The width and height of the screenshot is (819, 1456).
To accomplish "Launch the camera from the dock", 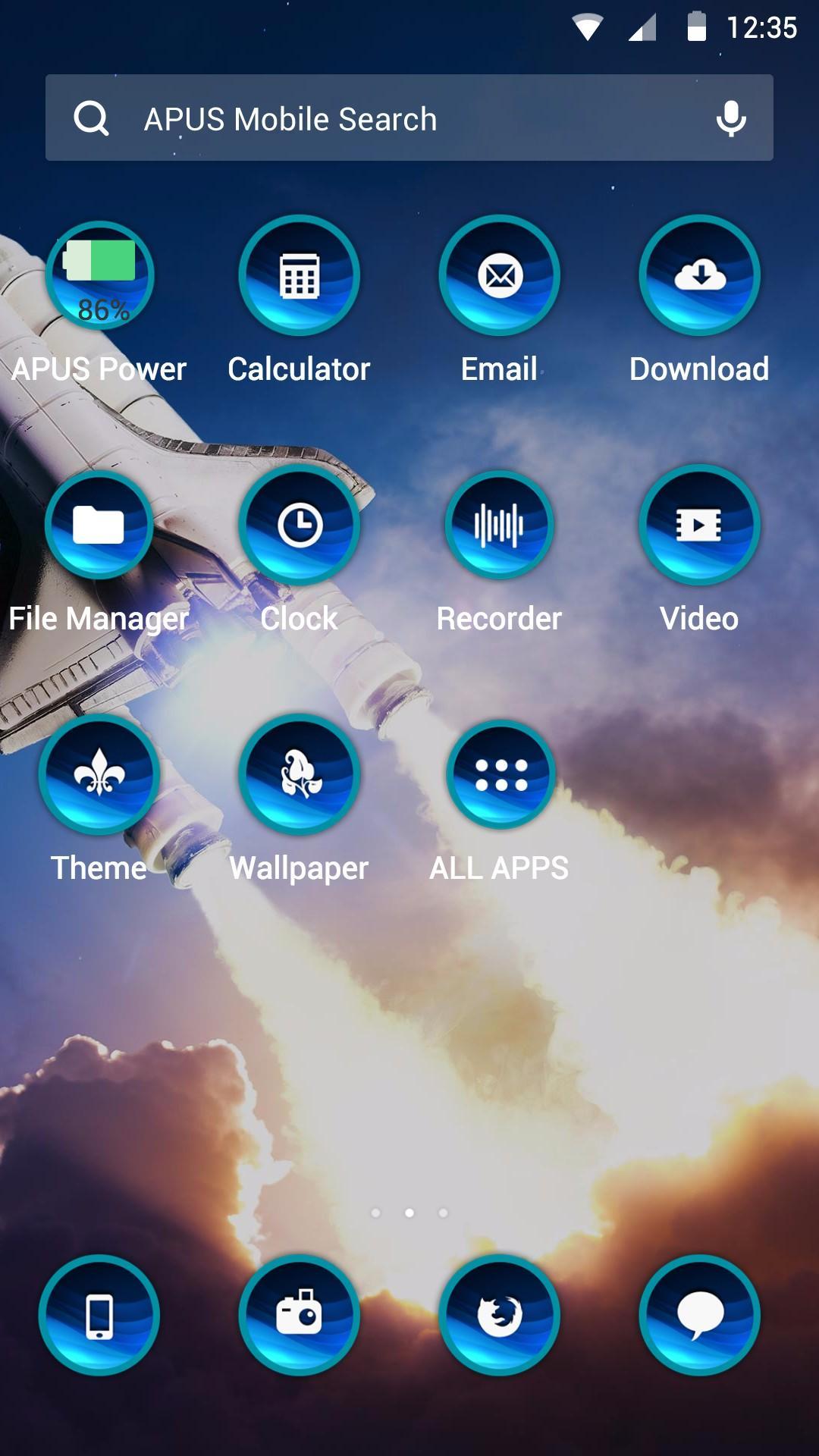I will [300, 1315].
